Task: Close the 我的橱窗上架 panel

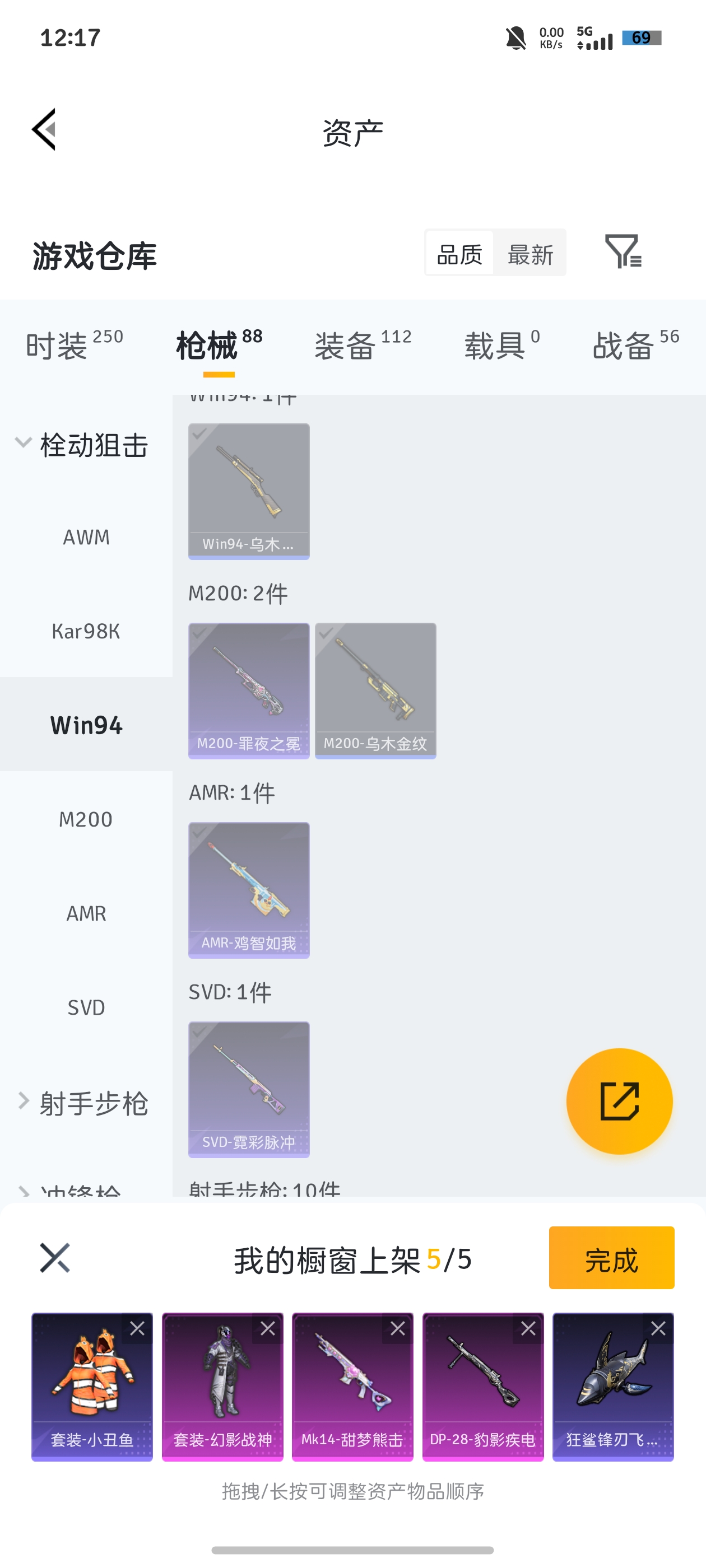Action: click(55, 1258)
